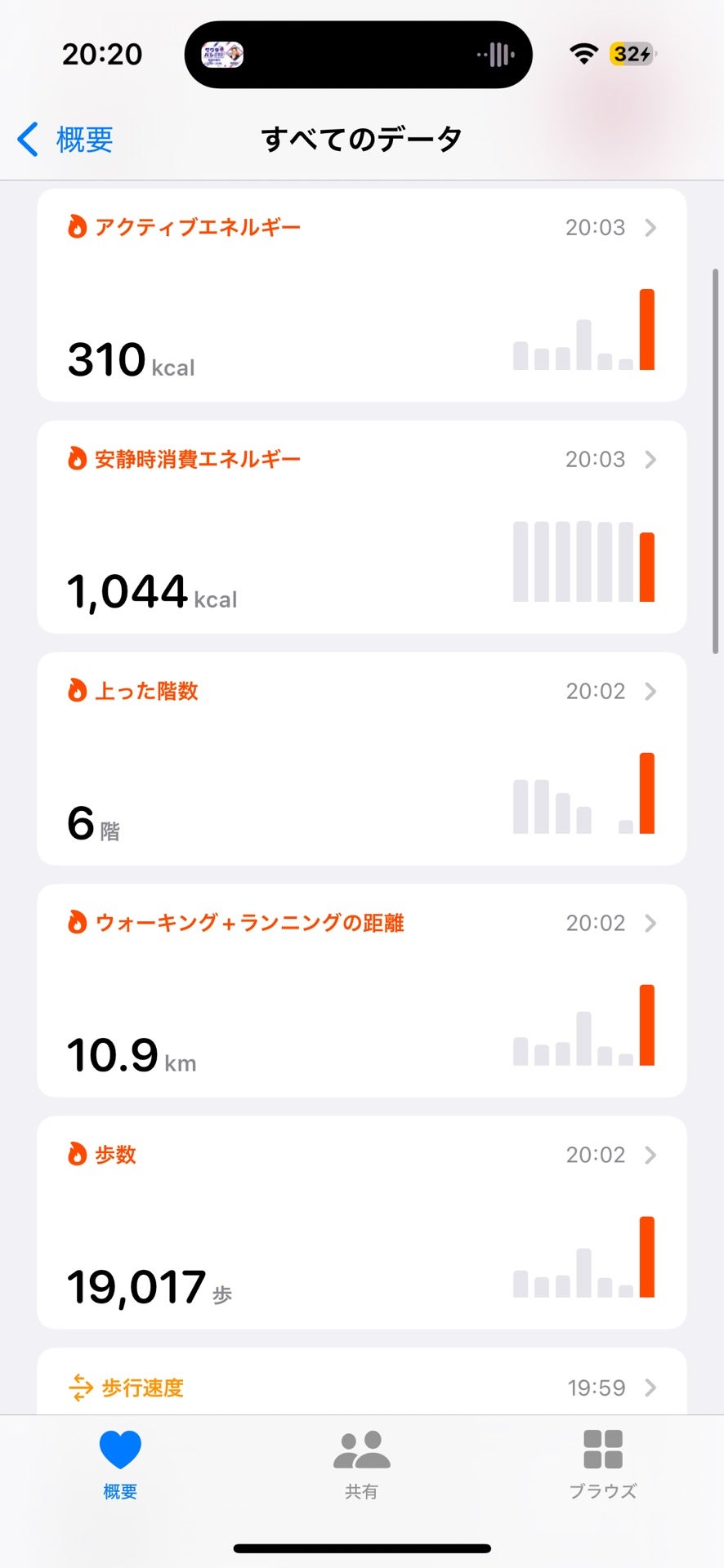Screen dimensions: 724x1568
Task: Switch to the 共有 tab
Action: (361, 1462)
